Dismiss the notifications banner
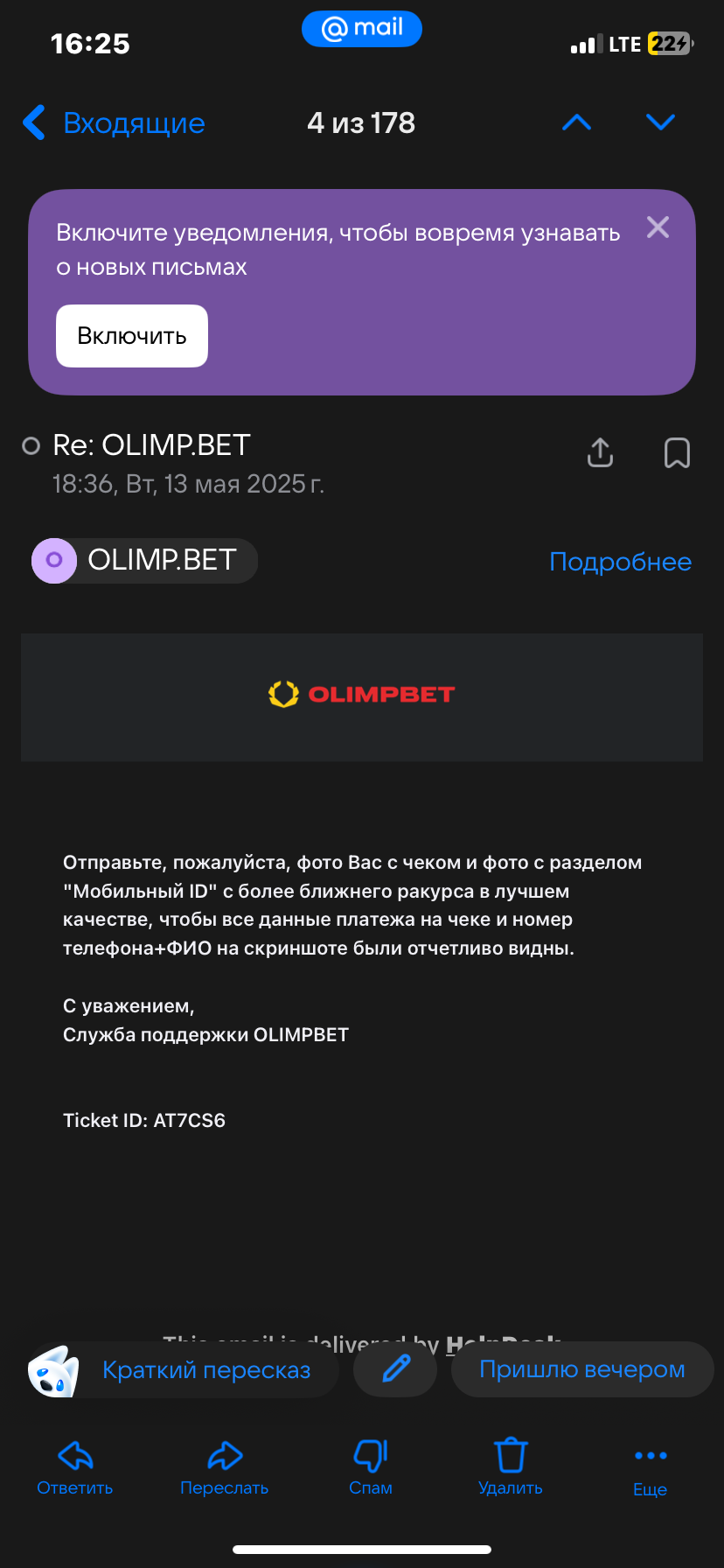The image size is (724, 1568). coord(658,227)
